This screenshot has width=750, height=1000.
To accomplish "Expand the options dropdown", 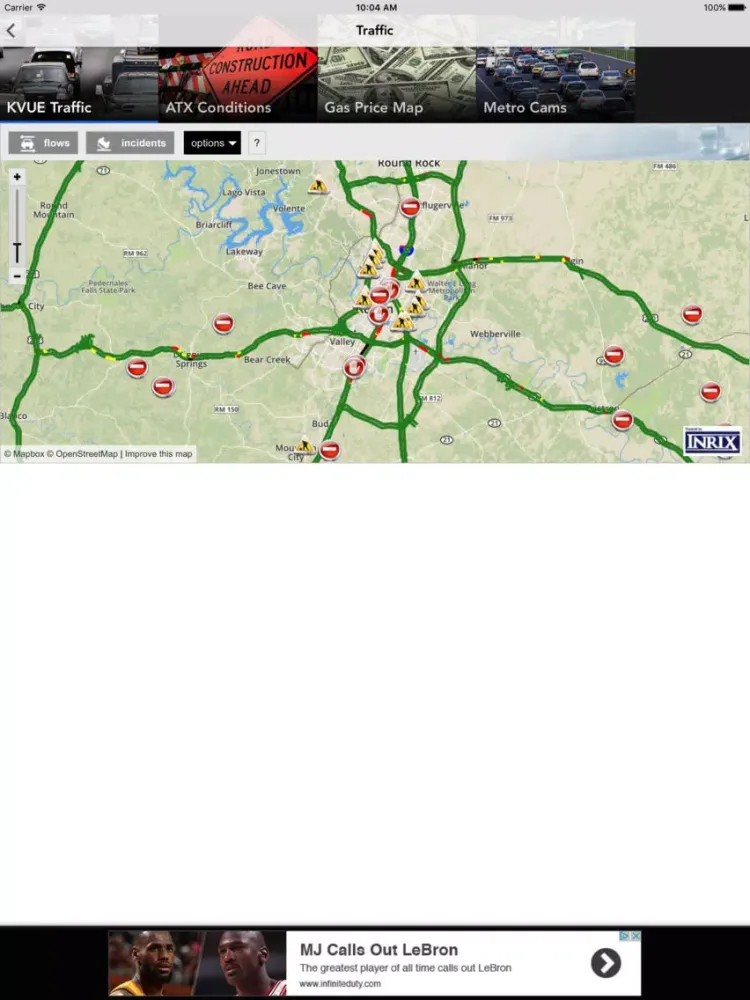I will (x=212, y=143).
